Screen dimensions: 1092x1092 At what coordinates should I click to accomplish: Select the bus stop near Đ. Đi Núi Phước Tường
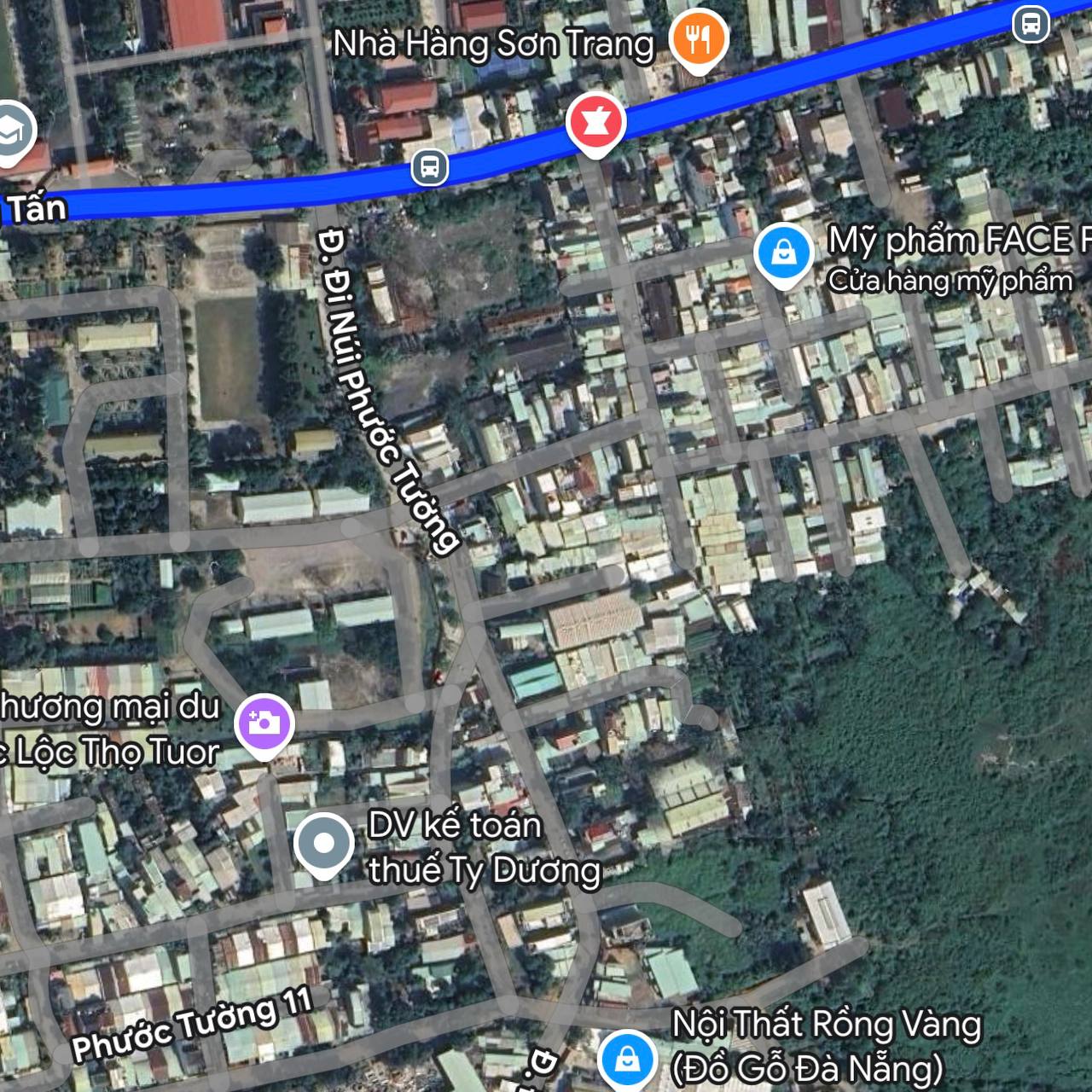pos(430,167)
